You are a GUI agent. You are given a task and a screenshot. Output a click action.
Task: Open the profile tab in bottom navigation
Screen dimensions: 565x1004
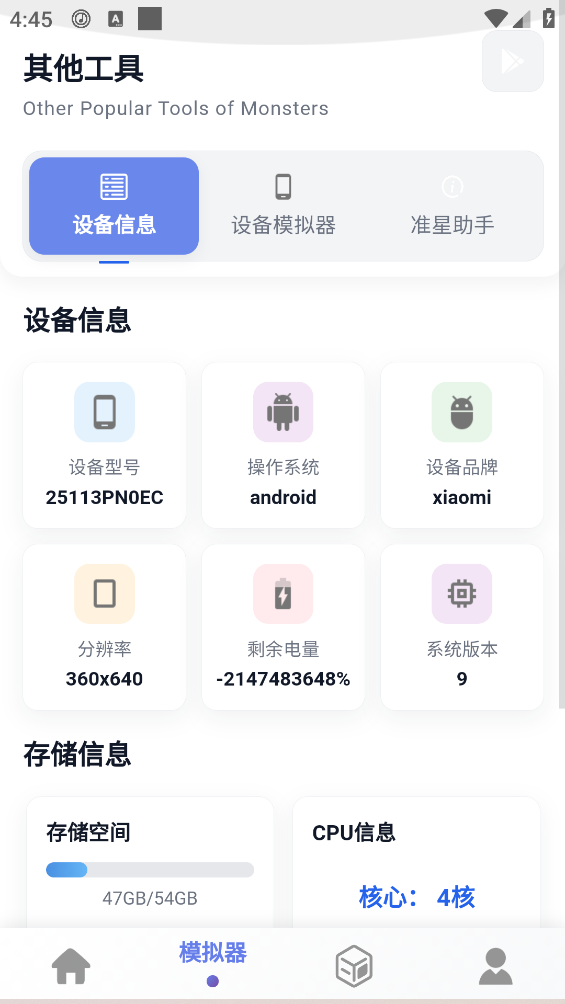coord(496,966)
